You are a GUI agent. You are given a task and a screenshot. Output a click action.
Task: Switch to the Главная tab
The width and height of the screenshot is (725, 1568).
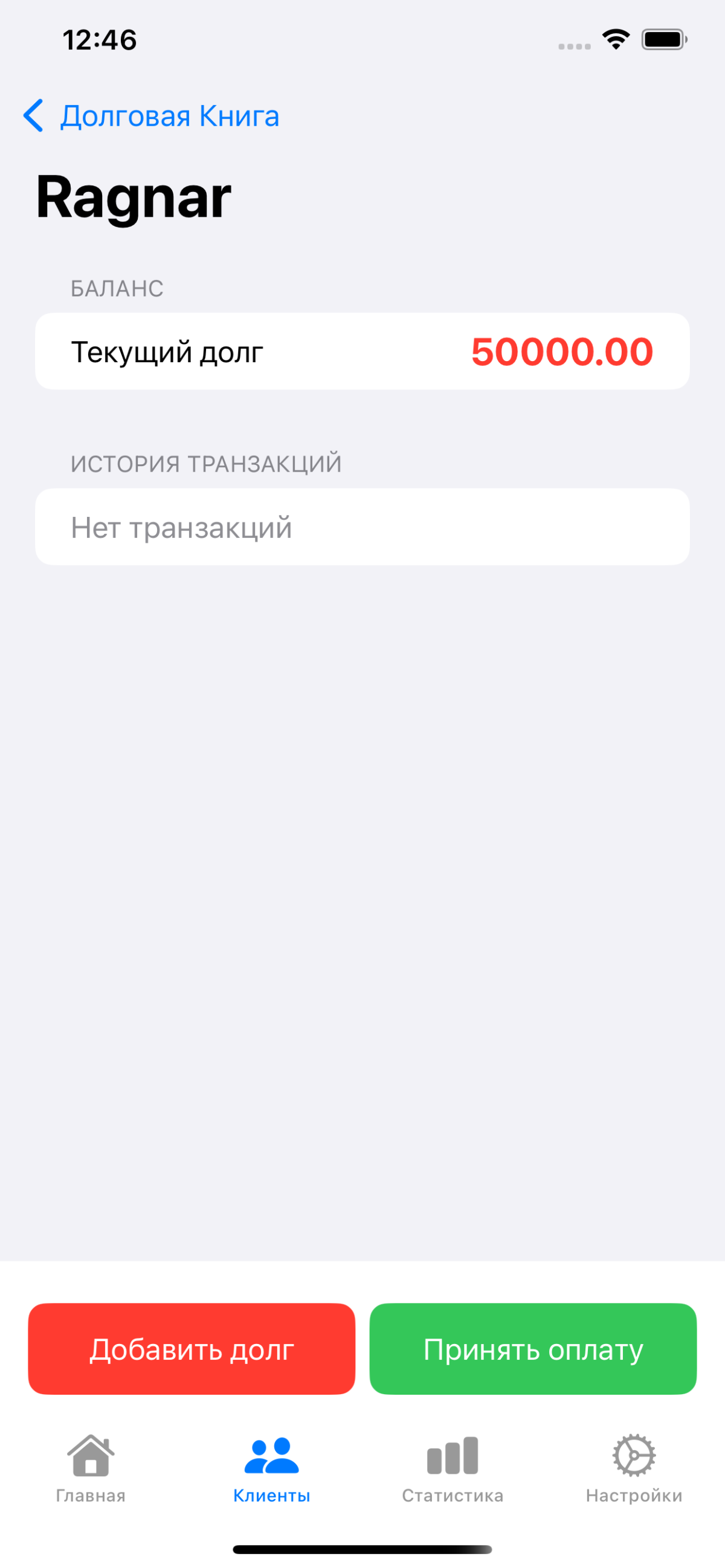(91, 1468)
